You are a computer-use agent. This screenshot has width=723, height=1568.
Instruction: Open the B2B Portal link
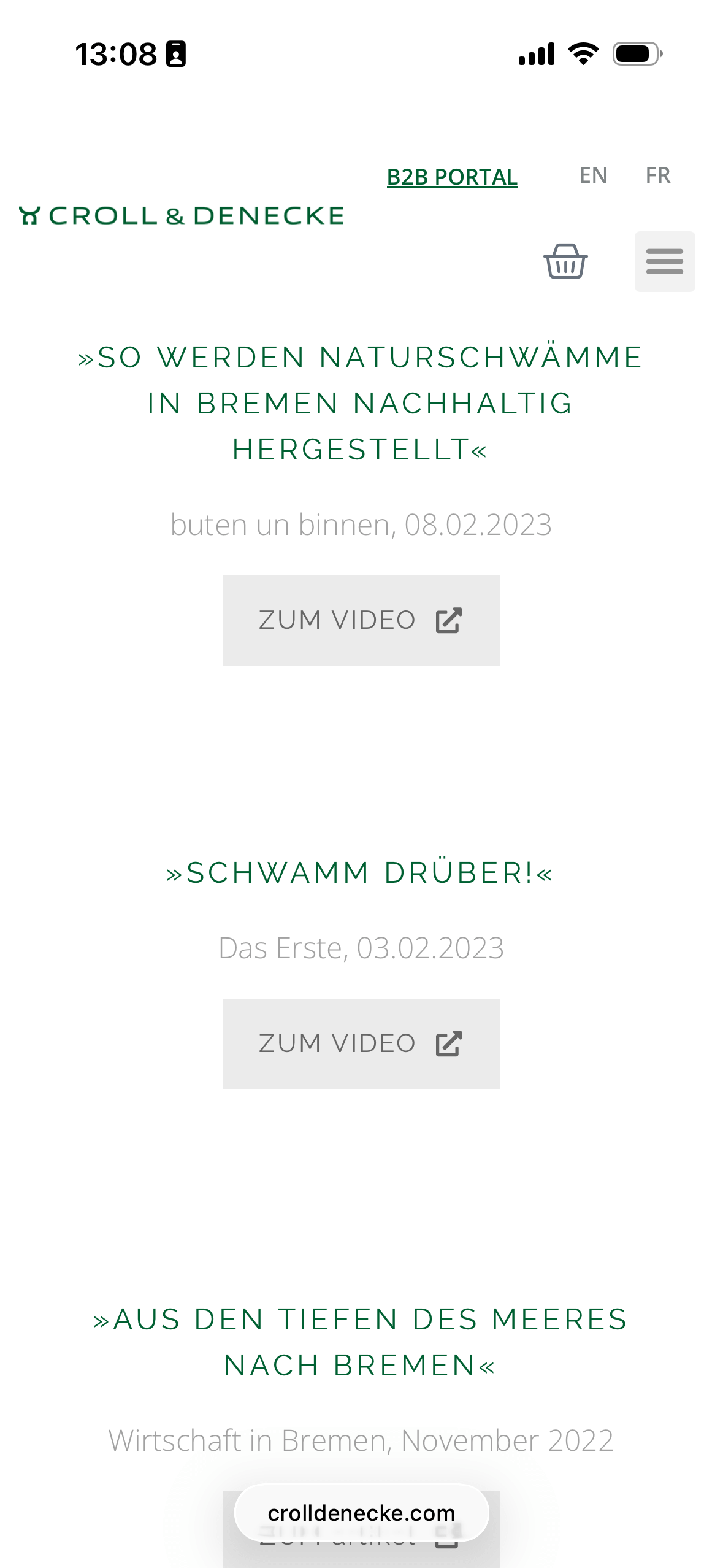point(452,177)
